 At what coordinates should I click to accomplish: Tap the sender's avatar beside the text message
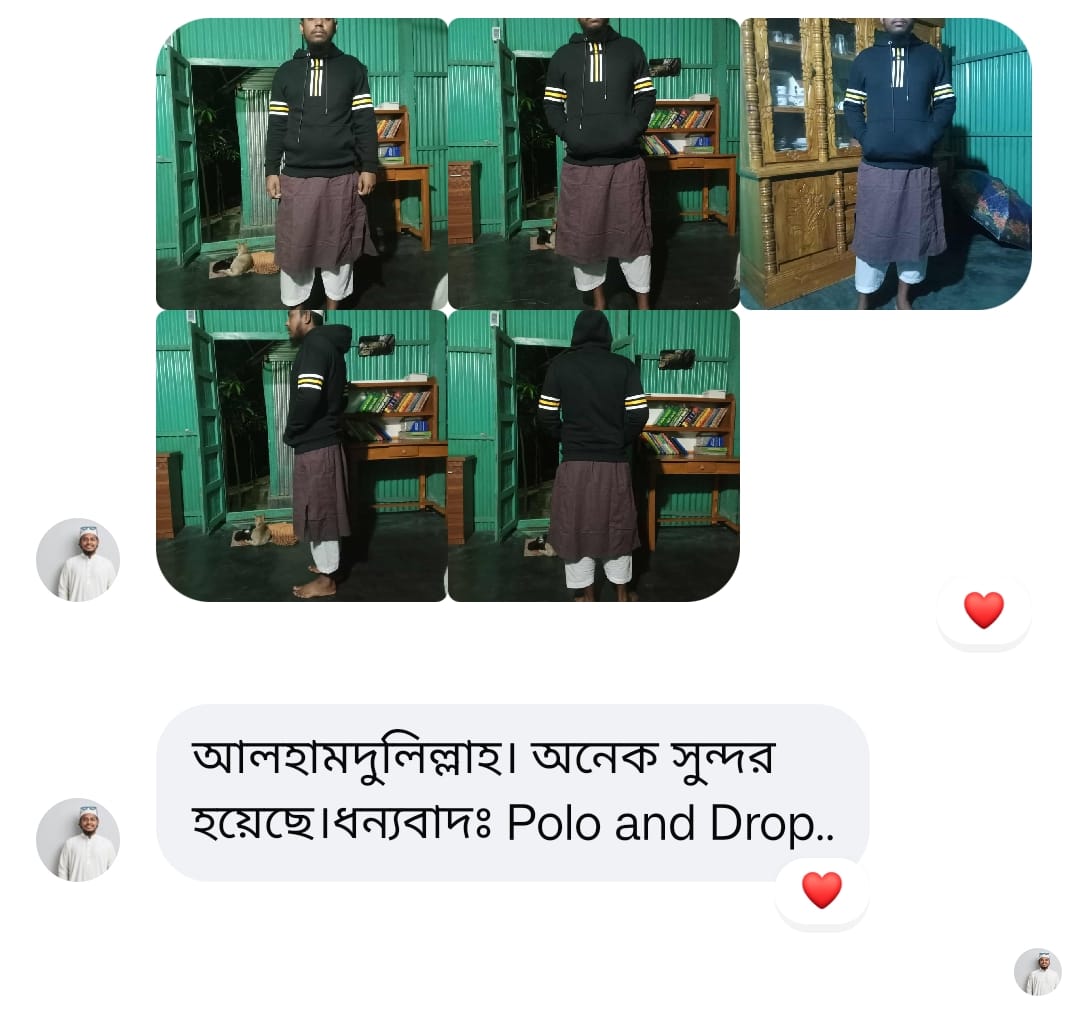(x=78, y=840)
